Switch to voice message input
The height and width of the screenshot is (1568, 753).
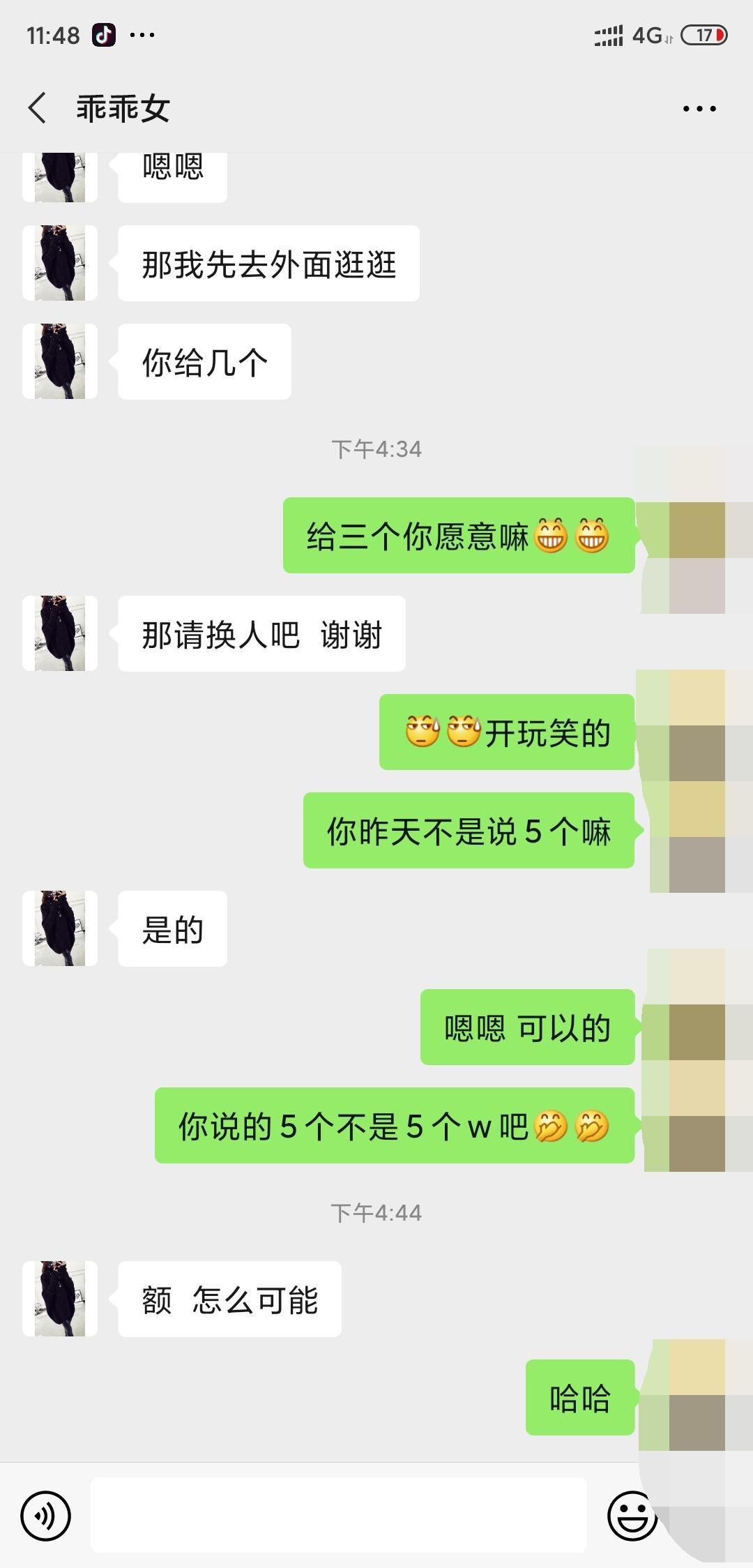[46, 1516]
